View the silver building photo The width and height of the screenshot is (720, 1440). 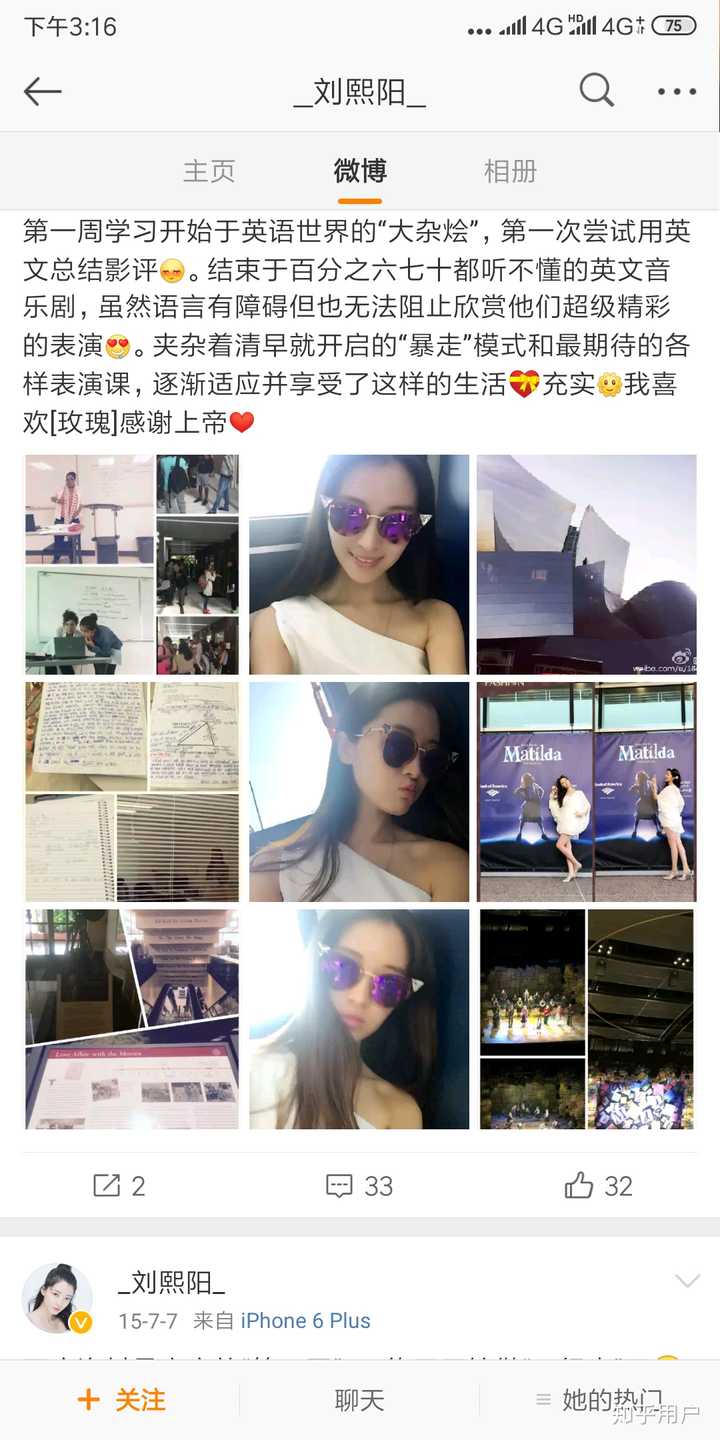click(586, 564)
